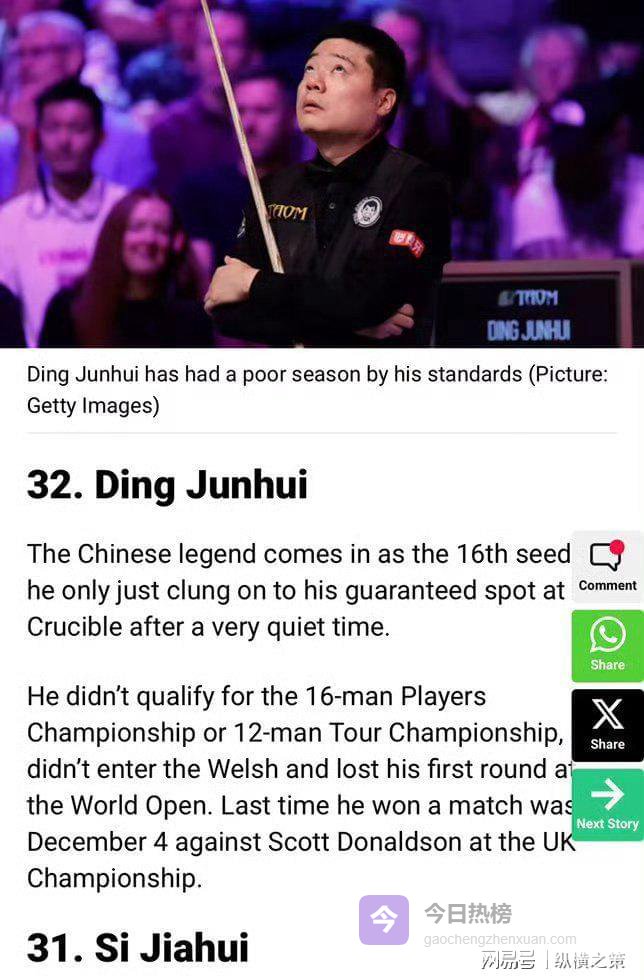
Task: Open the Comment section
Action: click(607, 567)
